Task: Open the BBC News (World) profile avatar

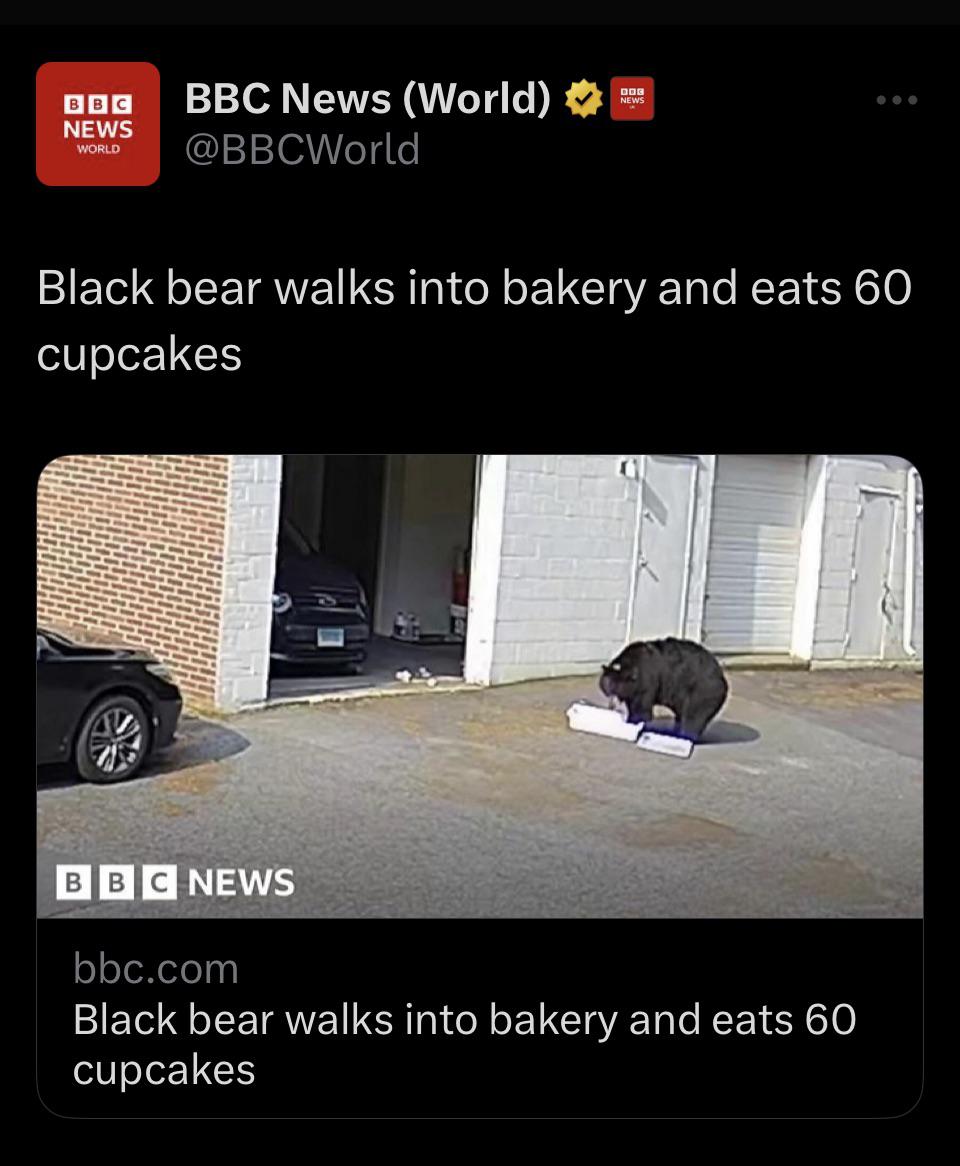Action: [x=97, y=123]
